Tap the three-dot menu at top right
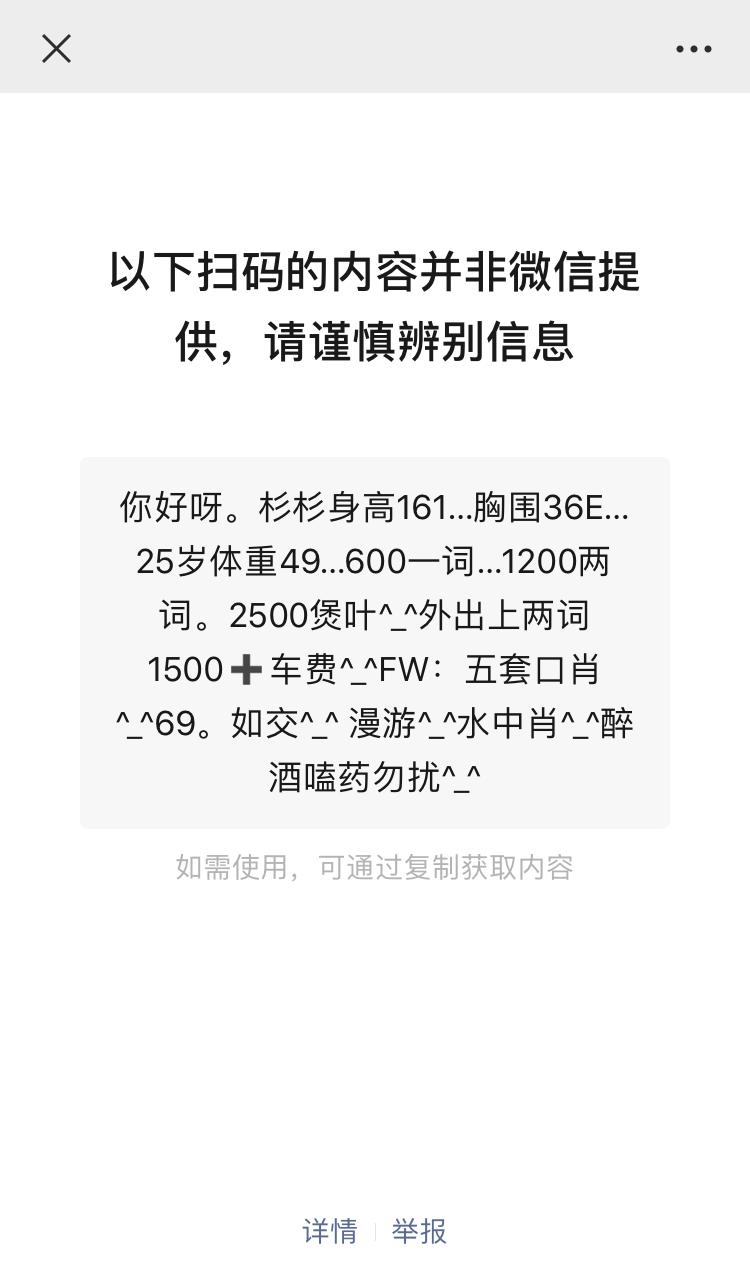 point(694,48)
